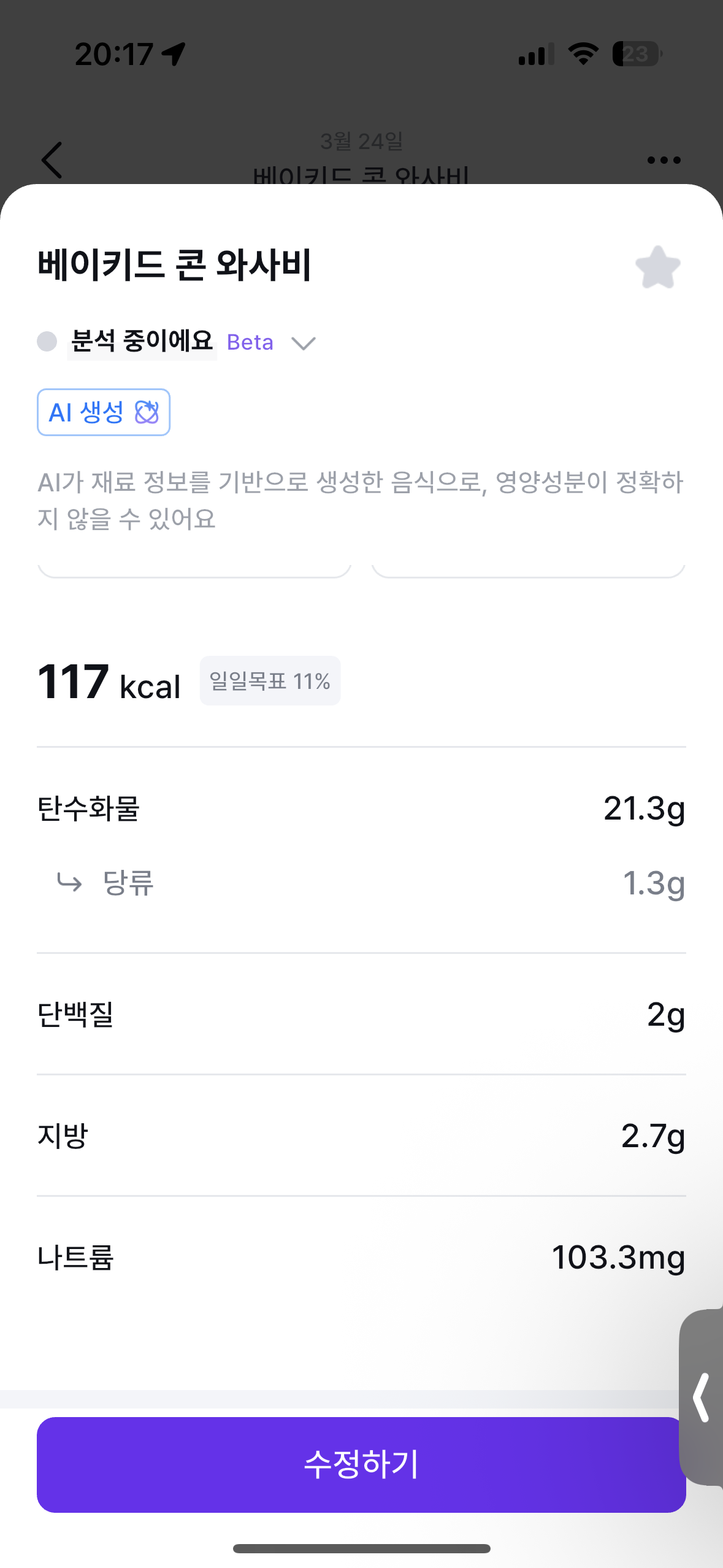Toggle the AI 생성 badge
723x1568 pixels.
pos(103,412)
